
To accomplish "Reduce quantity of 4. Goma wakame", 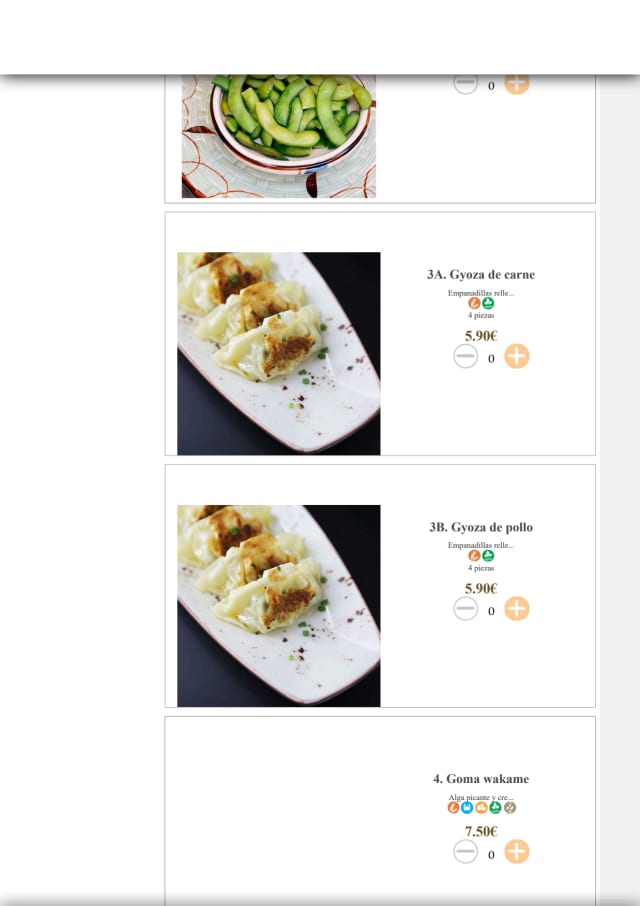I will click(x=465, y=852).
